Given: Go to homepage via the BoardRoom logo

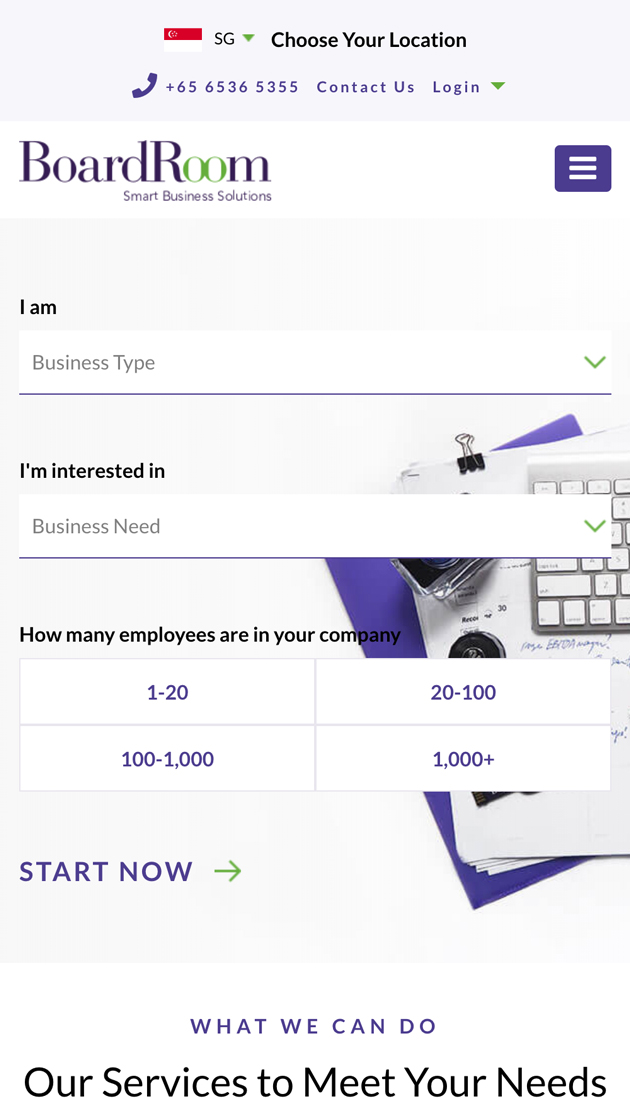Looking at the screenshot, I should pyautogui.click(x=145, y=170).
